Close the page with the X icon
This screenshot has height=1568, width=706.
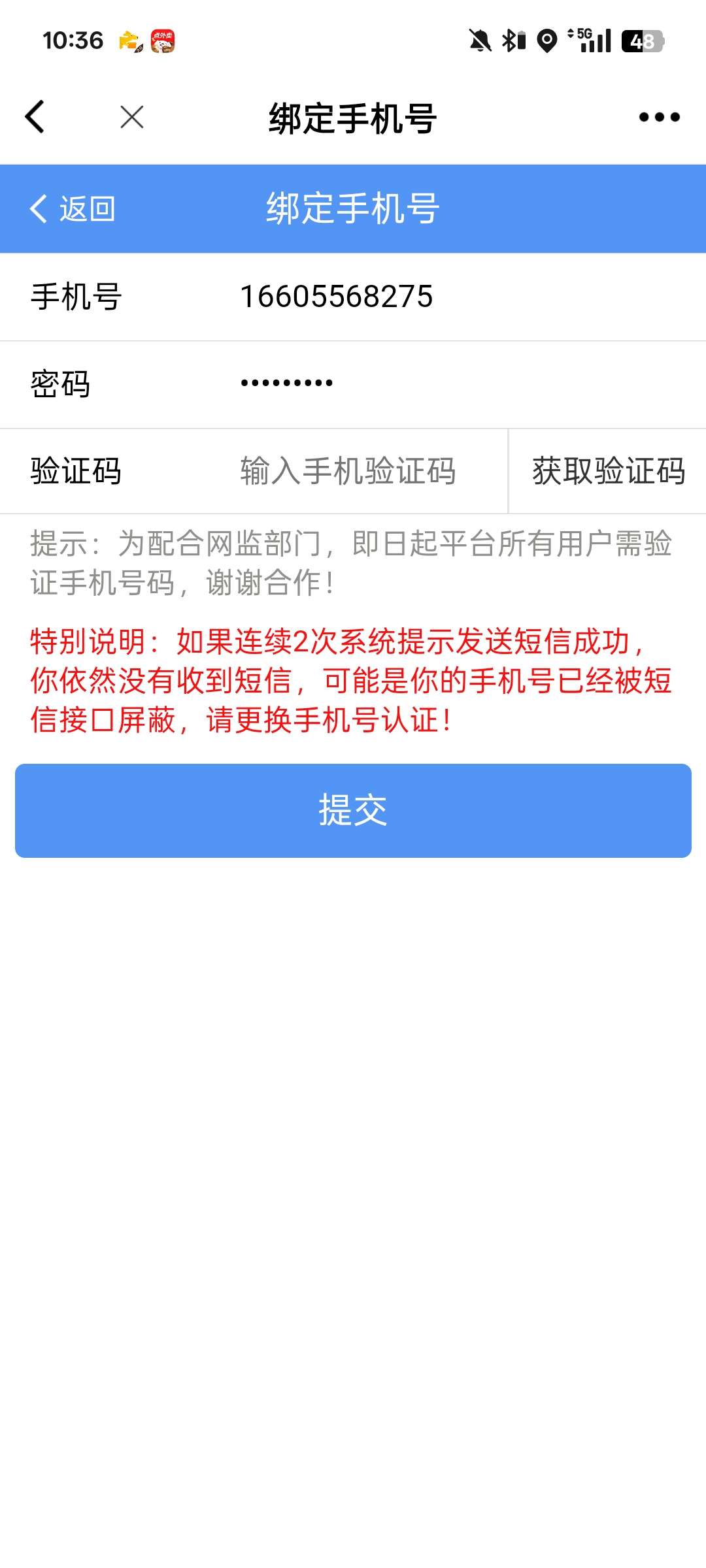(x=132, y=118)
